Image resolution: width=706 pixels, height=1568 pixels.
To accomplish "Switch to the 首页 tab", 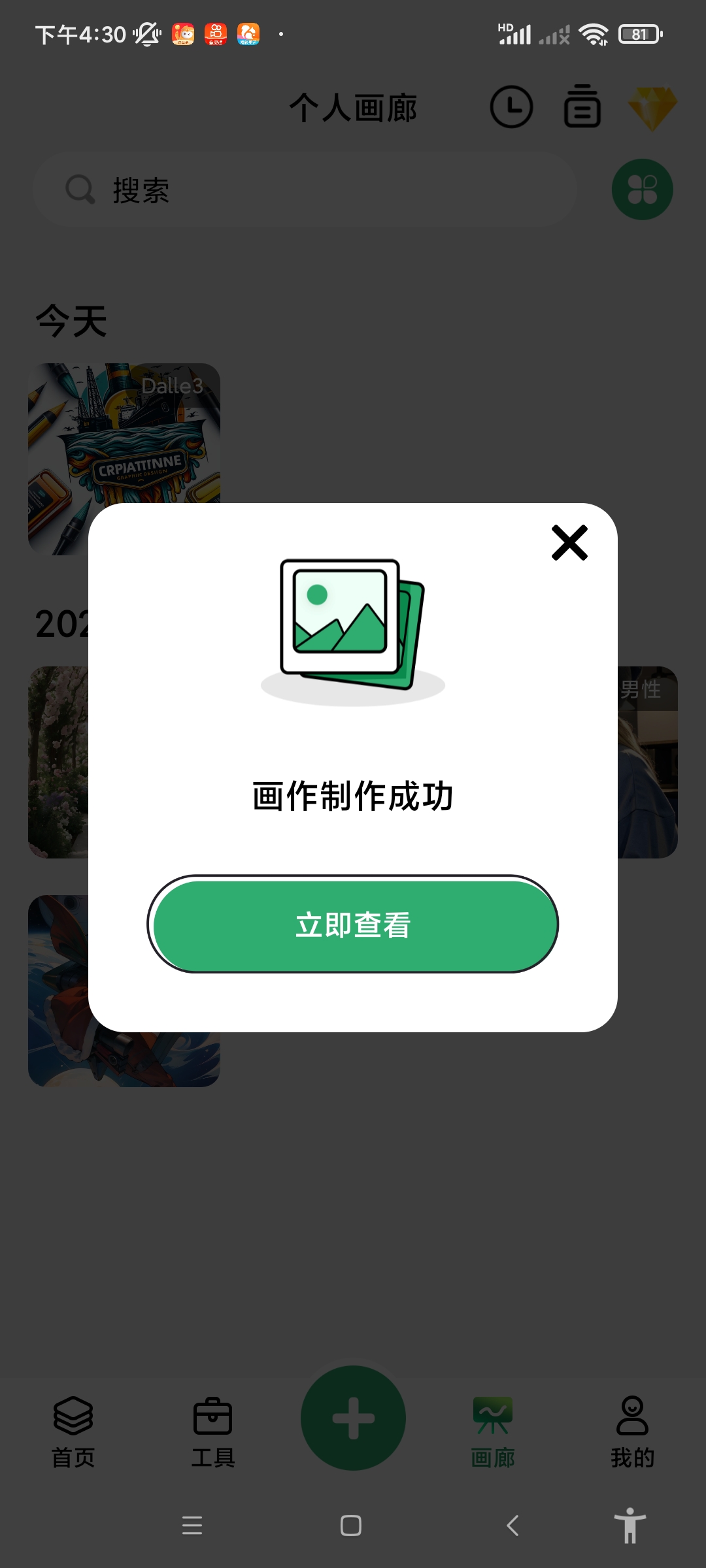I will coord(73,1431).
